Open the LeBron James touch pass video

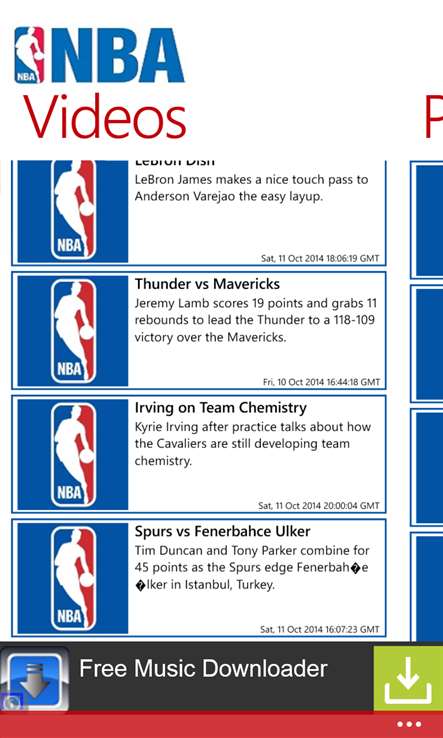(x=199, y=213)
